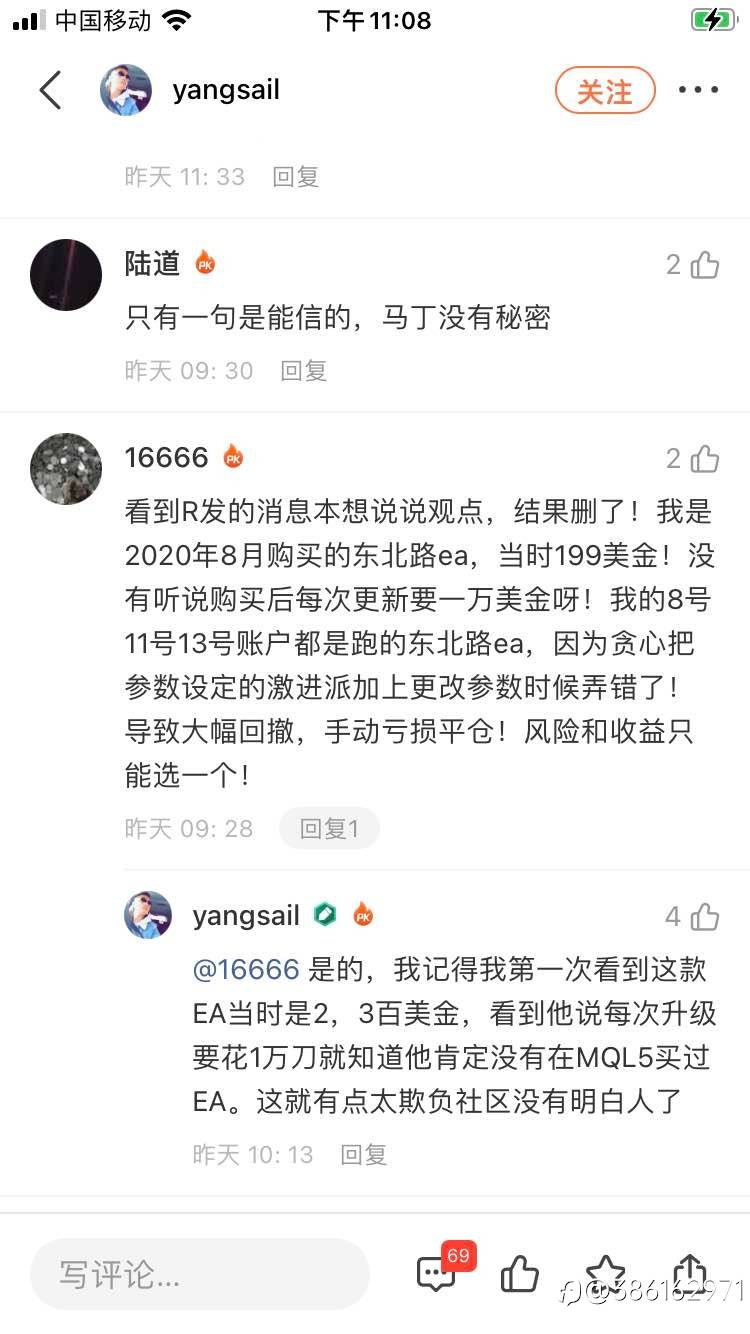Reply to 陆道's comment
Screen dimensions: 750x1334
[x=303, y=371]
